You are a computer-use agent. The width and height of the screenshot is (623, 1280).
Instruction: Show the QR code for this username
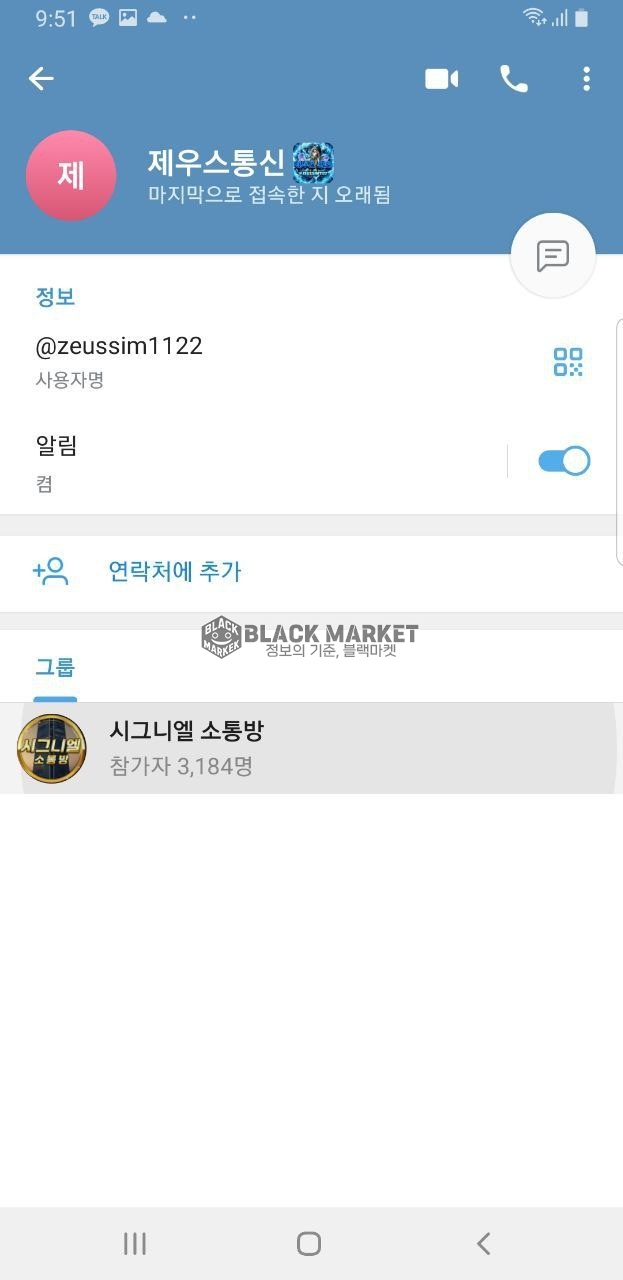pos(568,362)
